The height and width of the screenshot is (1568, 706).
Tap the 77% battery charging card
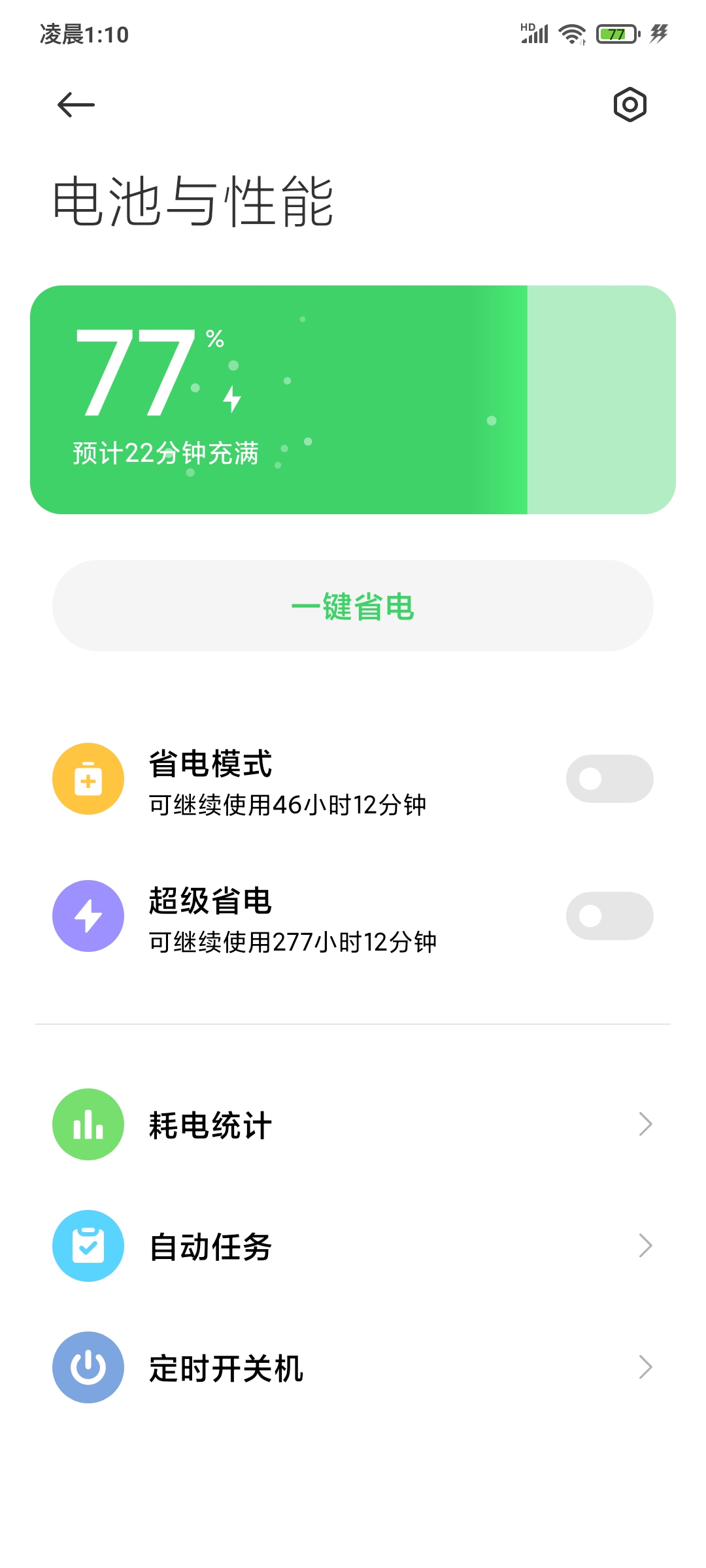coord(353,400)
